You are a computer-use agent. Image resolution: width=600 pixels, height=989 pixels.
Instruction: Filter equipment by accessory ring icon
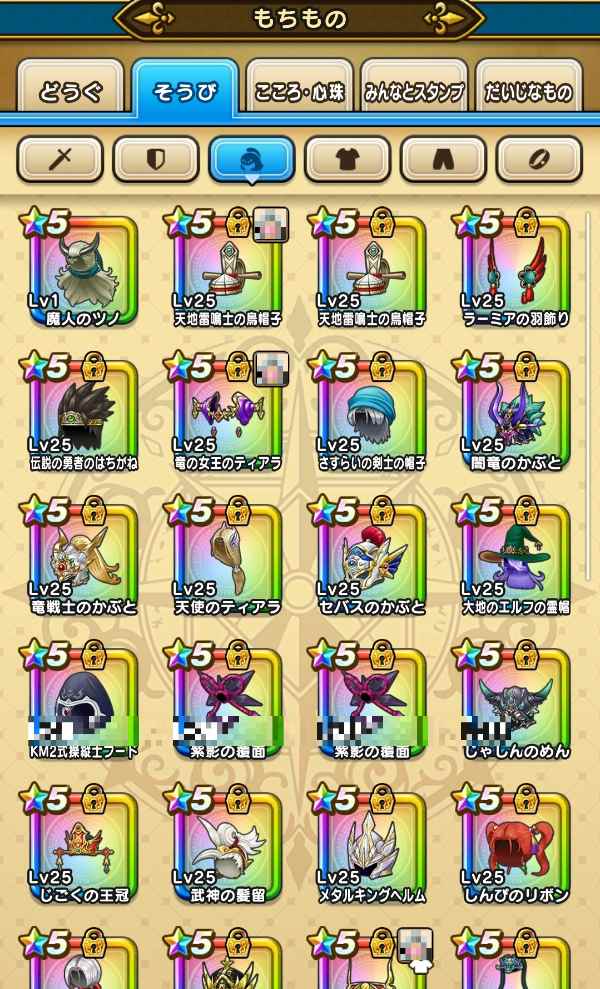click(539, 159)
